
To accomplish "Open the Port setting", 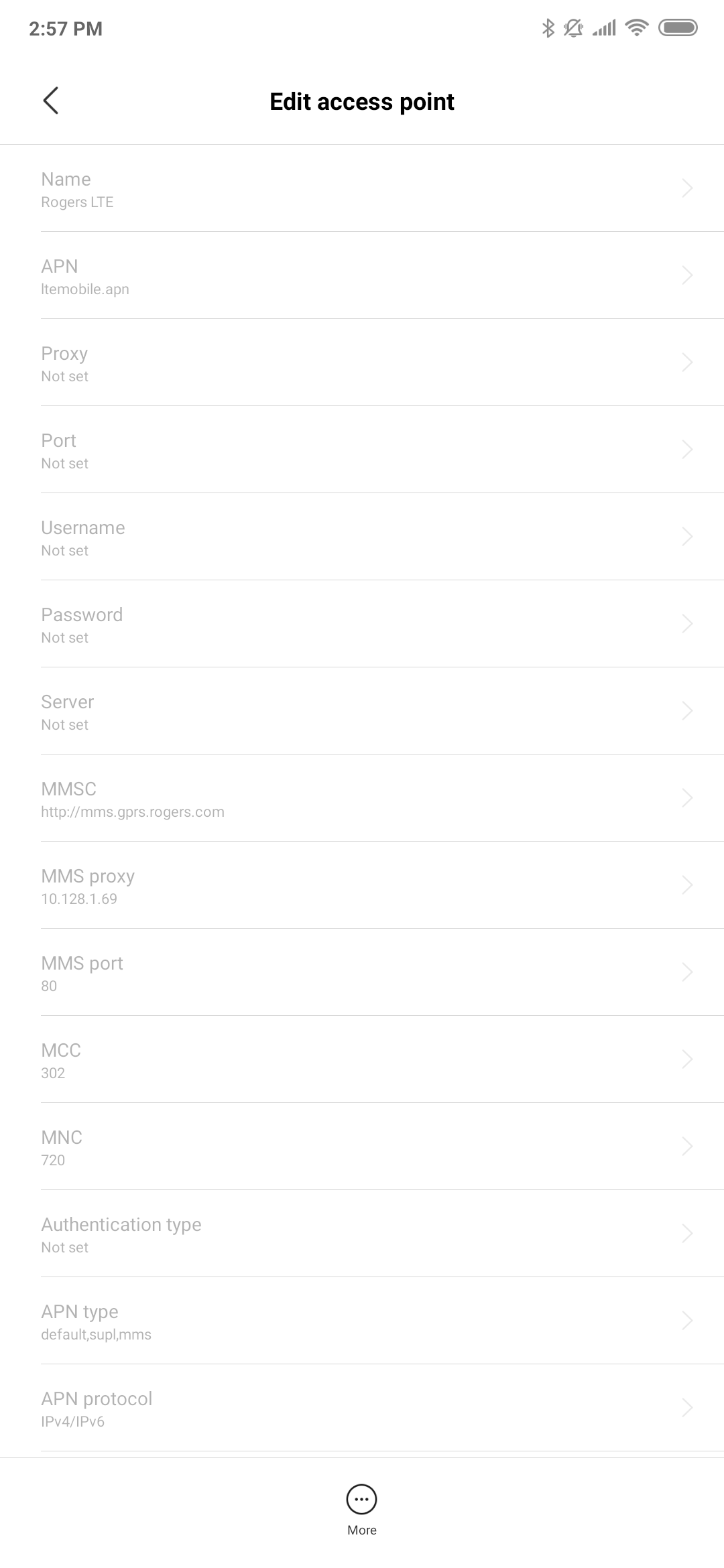I will pos(362,450).
